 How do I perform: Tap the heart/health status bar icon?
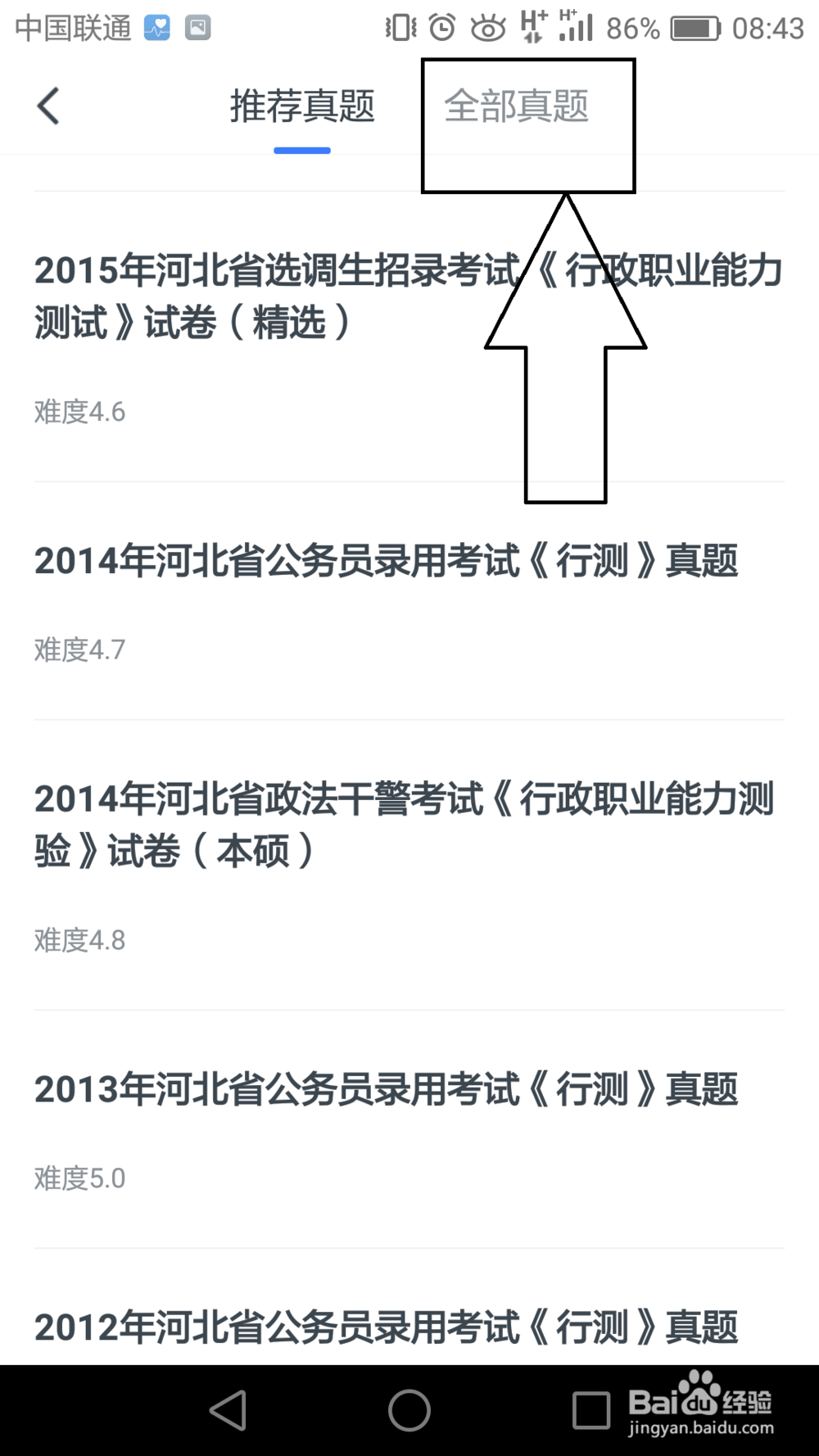click(157, 26)
